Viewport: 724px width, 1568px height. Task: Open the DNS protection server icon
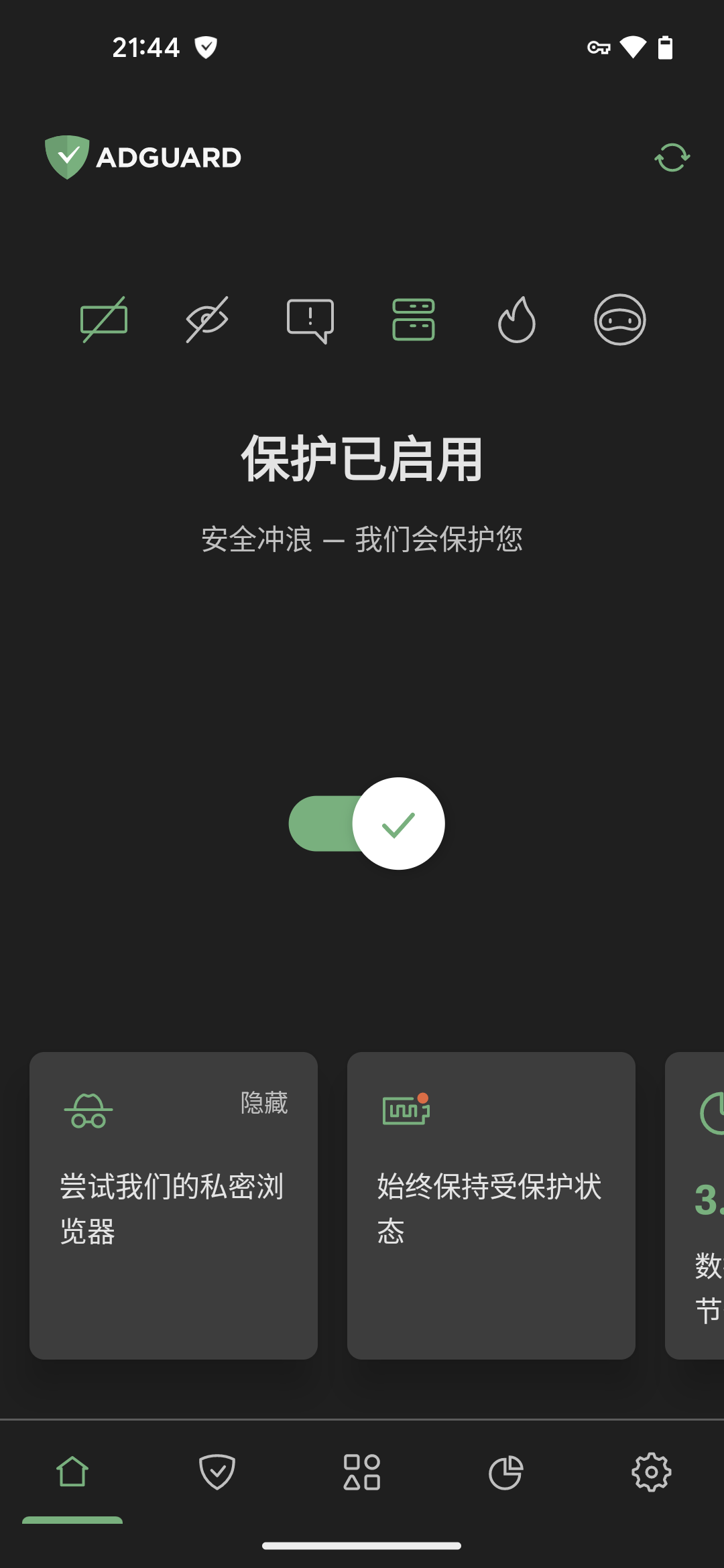(x=414, y=320)
